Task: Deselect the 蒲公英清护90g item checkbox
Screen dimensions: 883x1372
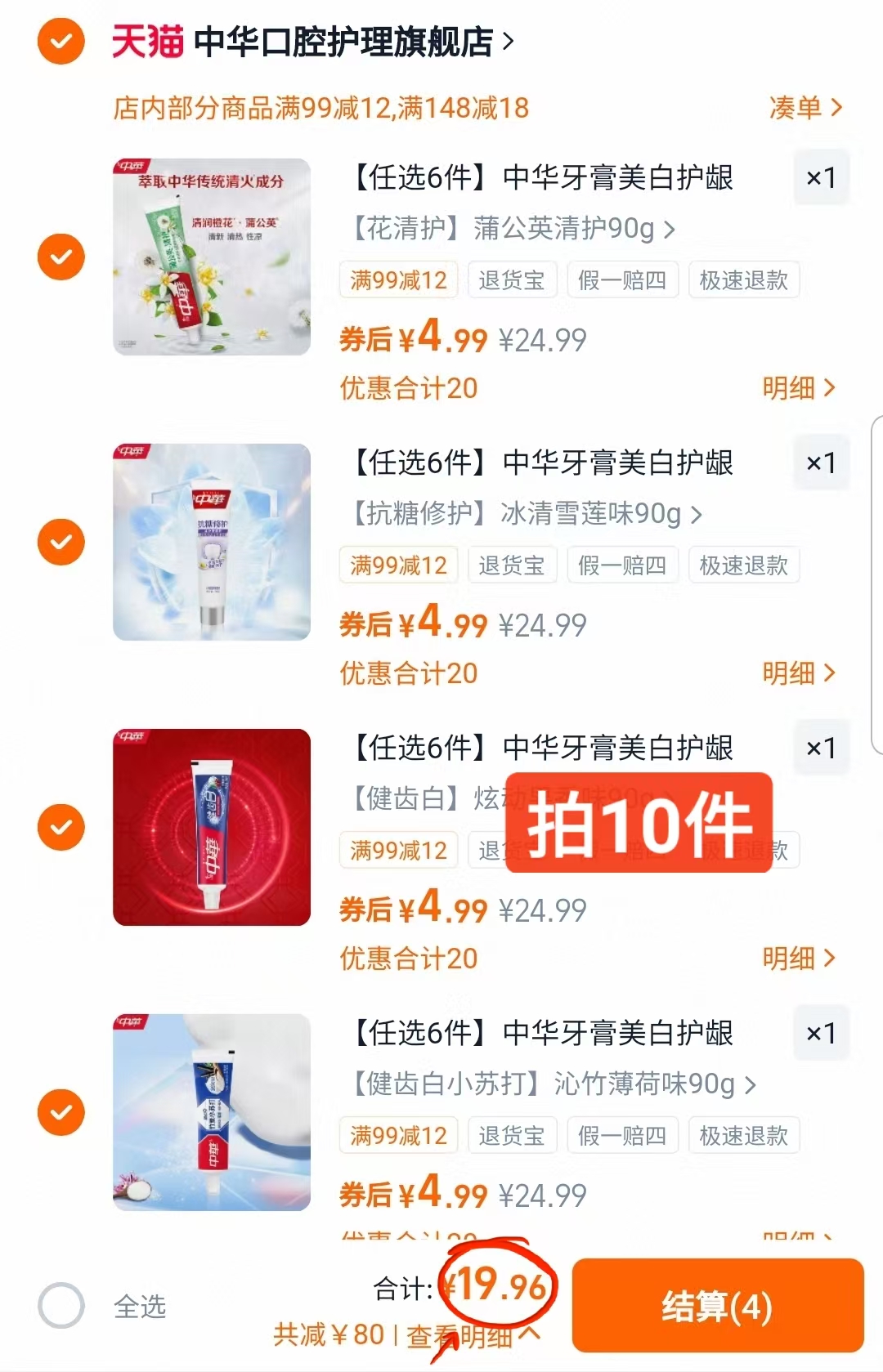Action: [x=61, y=256]
